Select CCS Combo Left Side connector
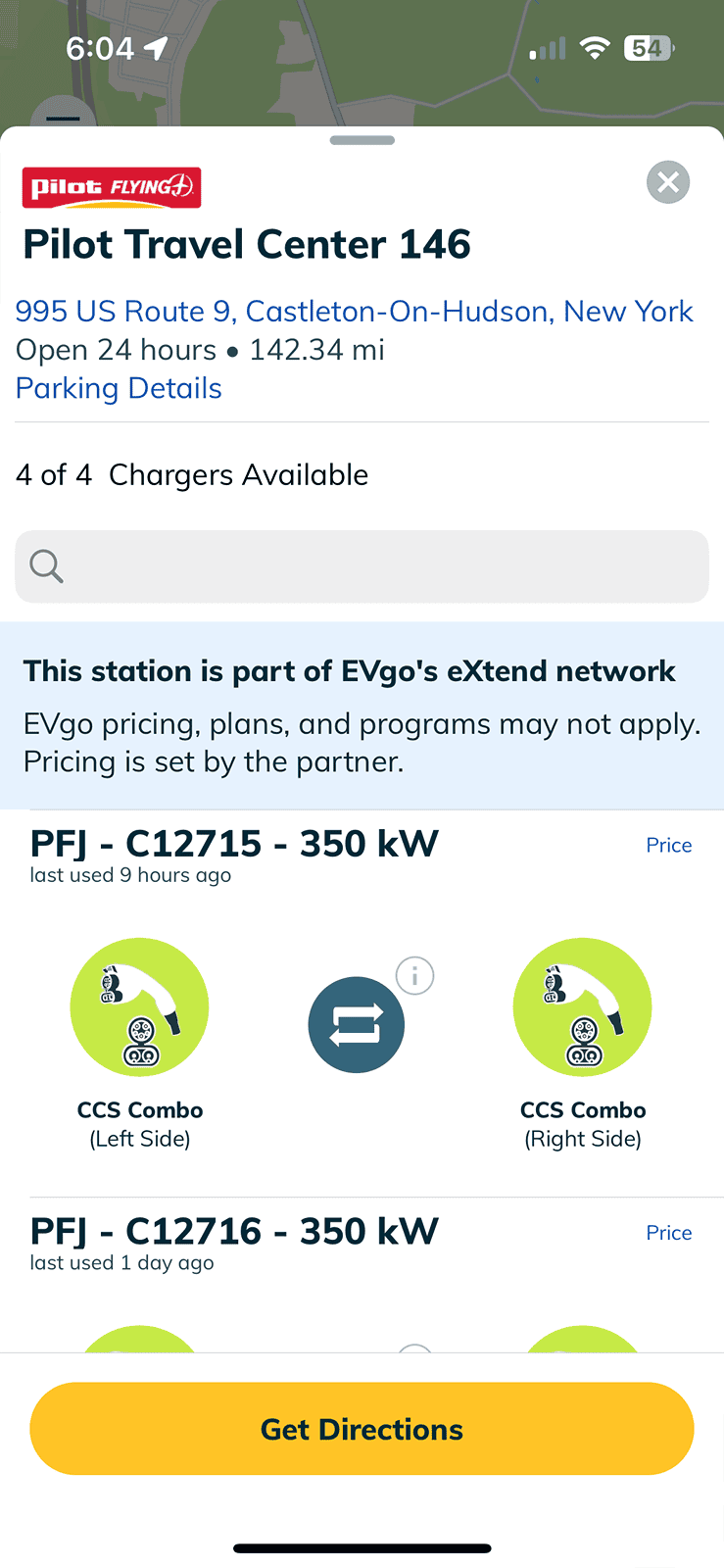Viewport: 724px width, 1568px height. click(139, 1007)
